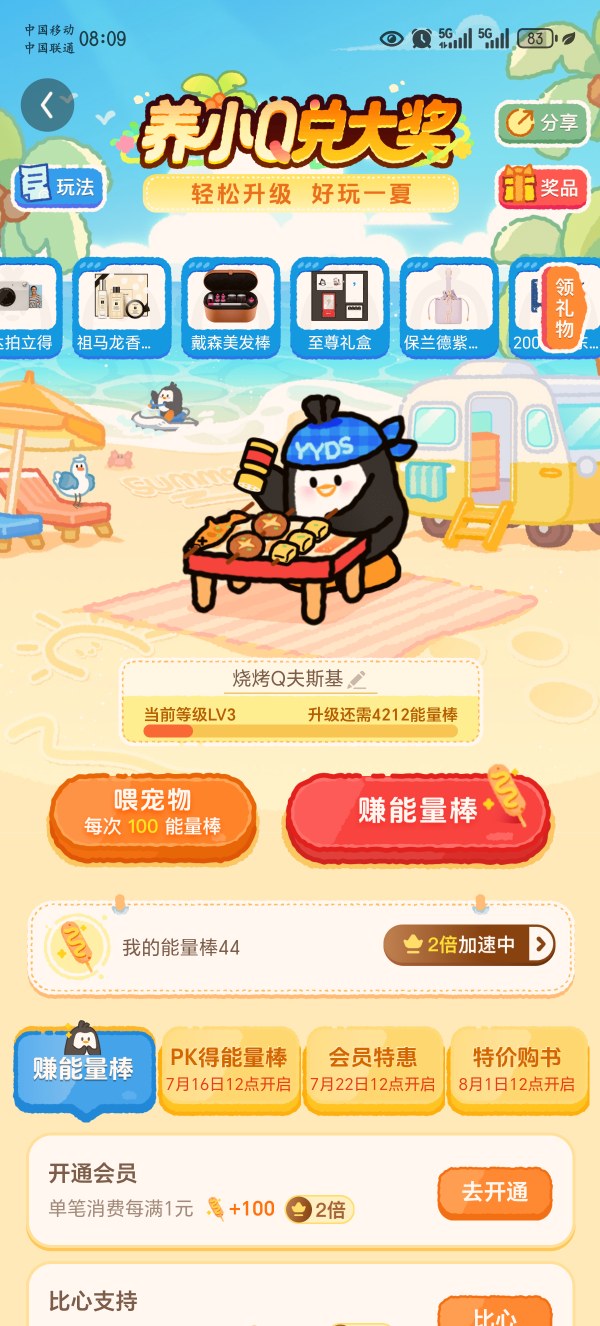Image resolution: width=600 pixels, height=1326 pixels.
Task: Switch to the PK得能量棒 tab
Action: coord(229,1068)
